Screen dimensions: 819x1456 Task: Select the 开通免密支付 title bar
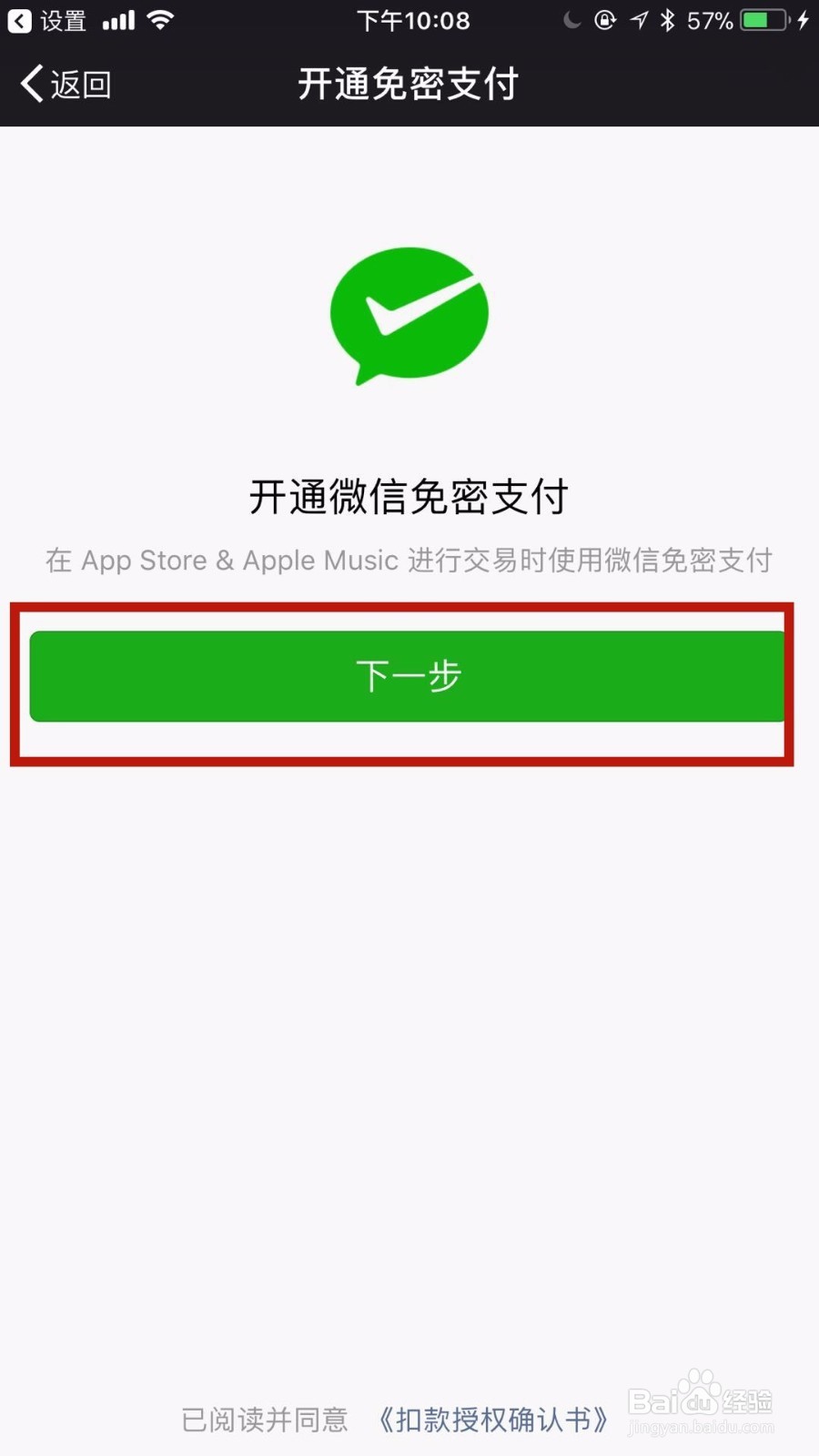(x=408, y=83)
